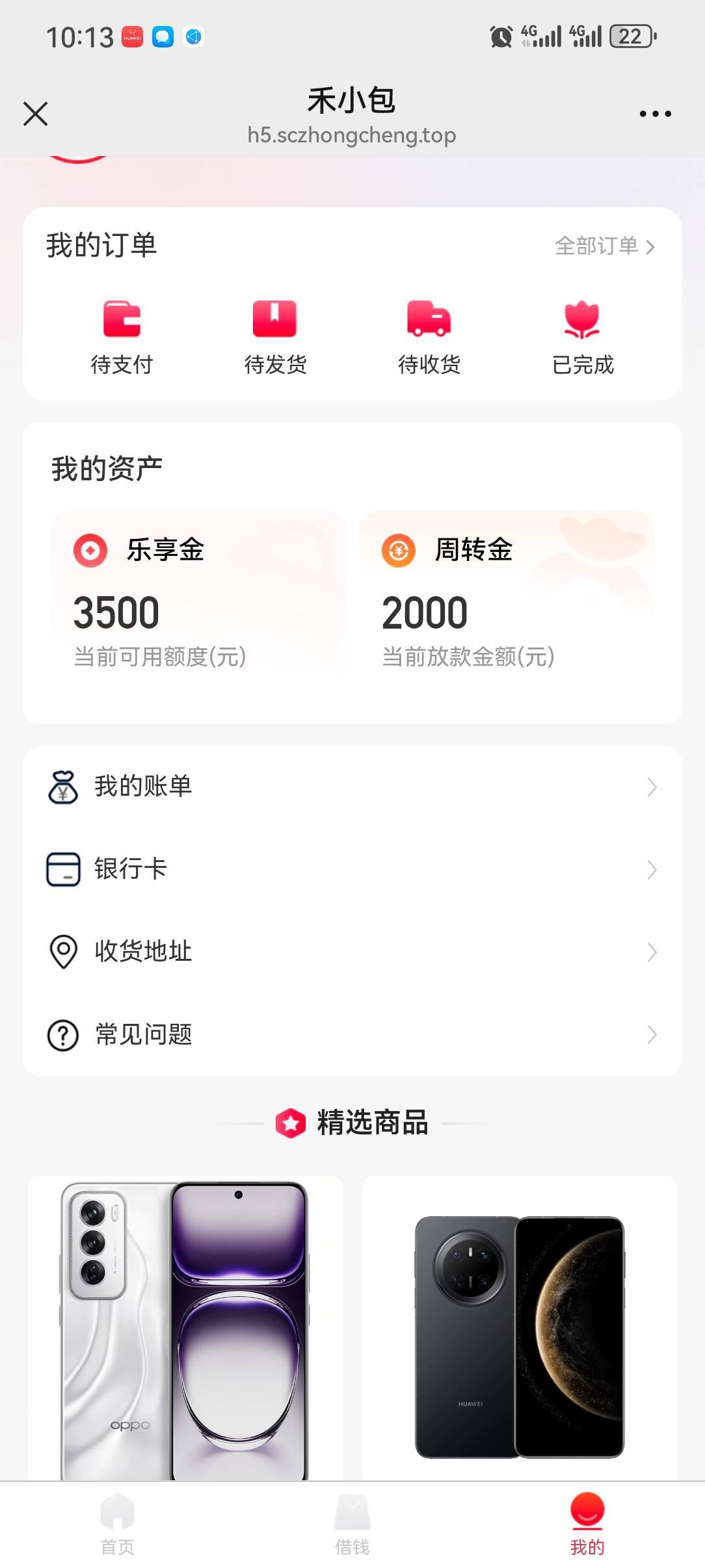This screenshot has height=1568, width=705.
Task: Open 待发货 orders awaiting shipment
Action: pyautogui.click(x=275, y=337)
